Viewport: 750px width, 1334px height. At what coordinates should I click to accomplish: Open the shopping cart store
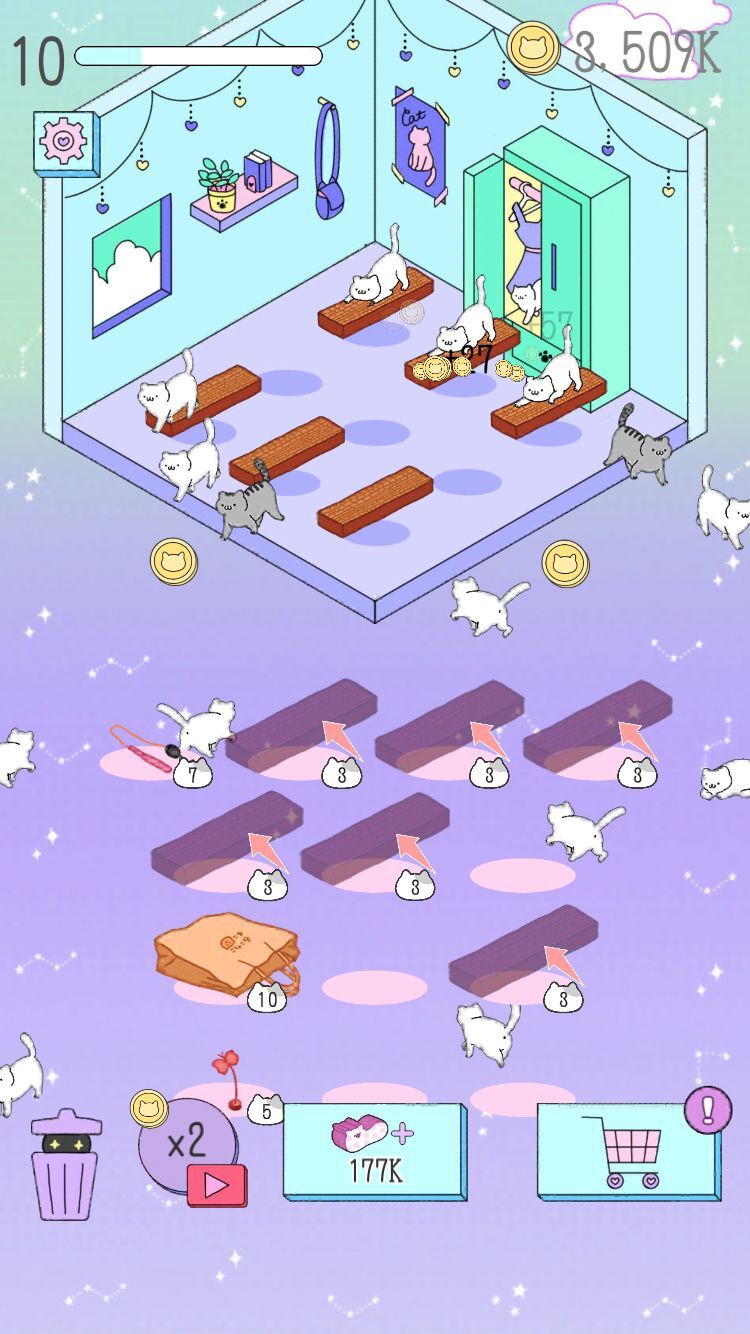pyautogui.click(x=629, y=1152)
